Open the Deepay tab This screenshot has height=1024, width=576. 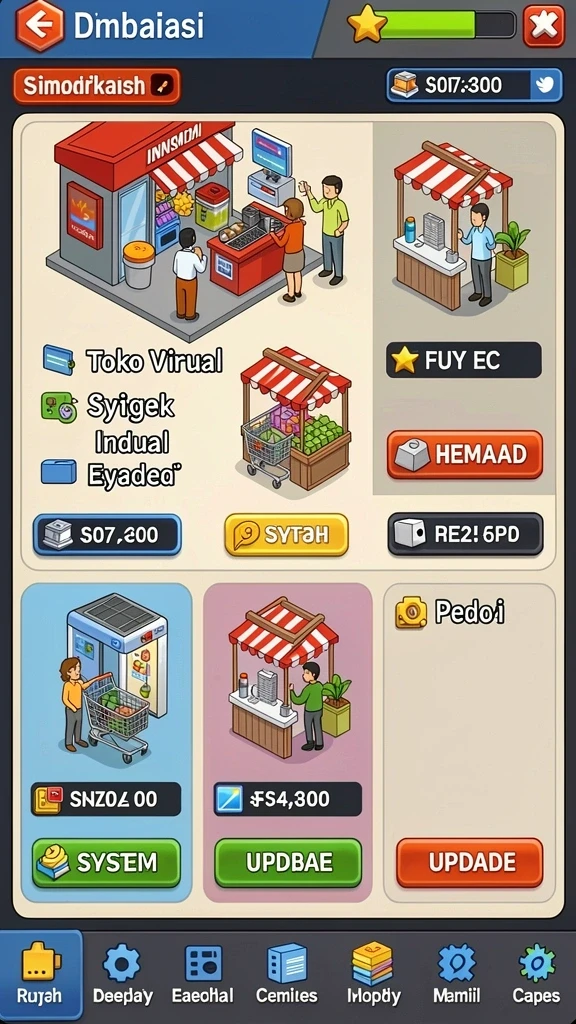click(x=122, y=974)
